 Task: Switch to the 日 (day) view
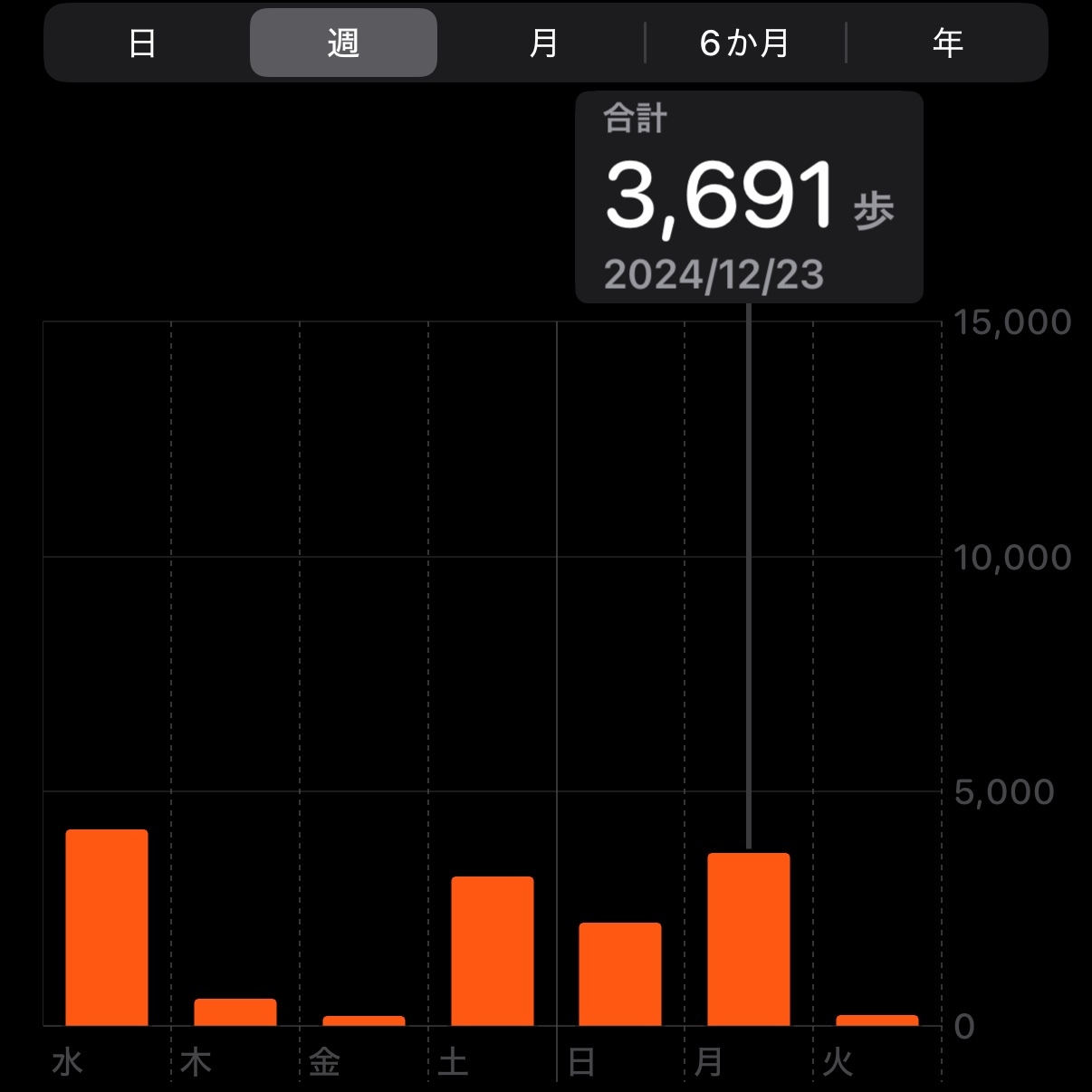pyautogui.click(x=142, y=43)
